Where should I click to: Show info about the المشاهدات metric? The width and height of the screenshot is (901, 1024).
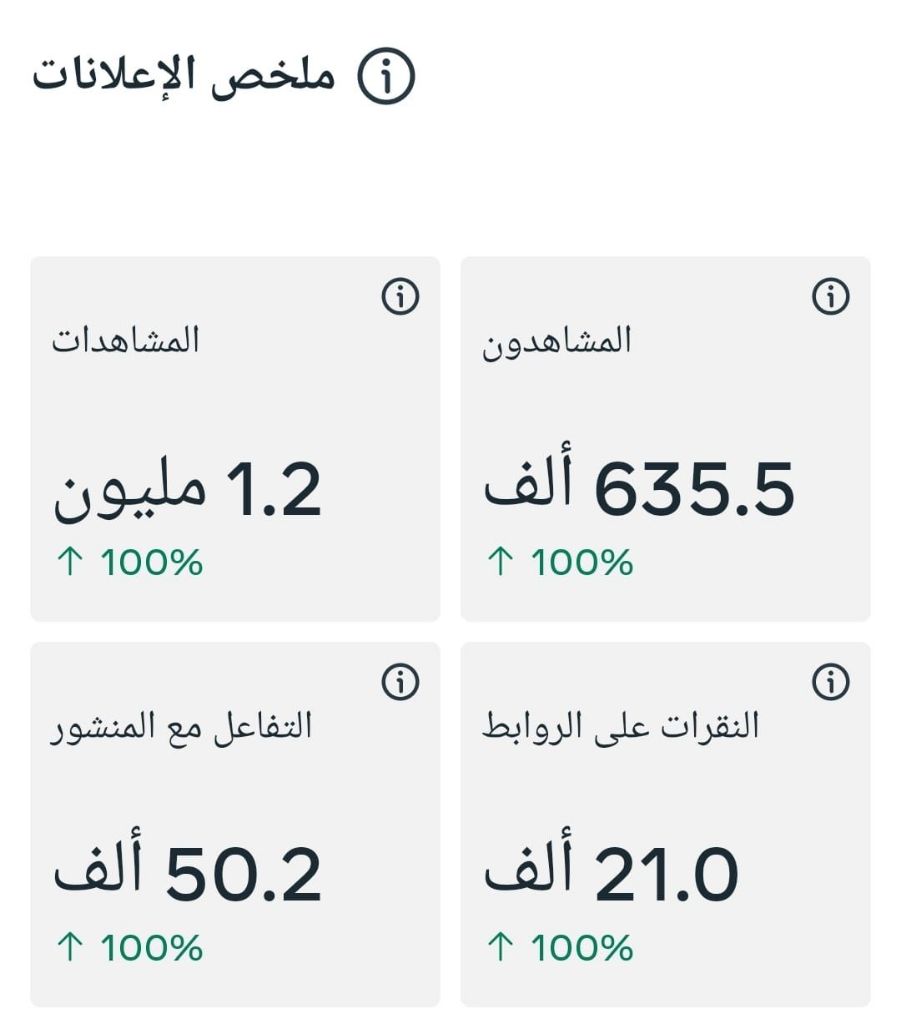click(x=400, y=296)
